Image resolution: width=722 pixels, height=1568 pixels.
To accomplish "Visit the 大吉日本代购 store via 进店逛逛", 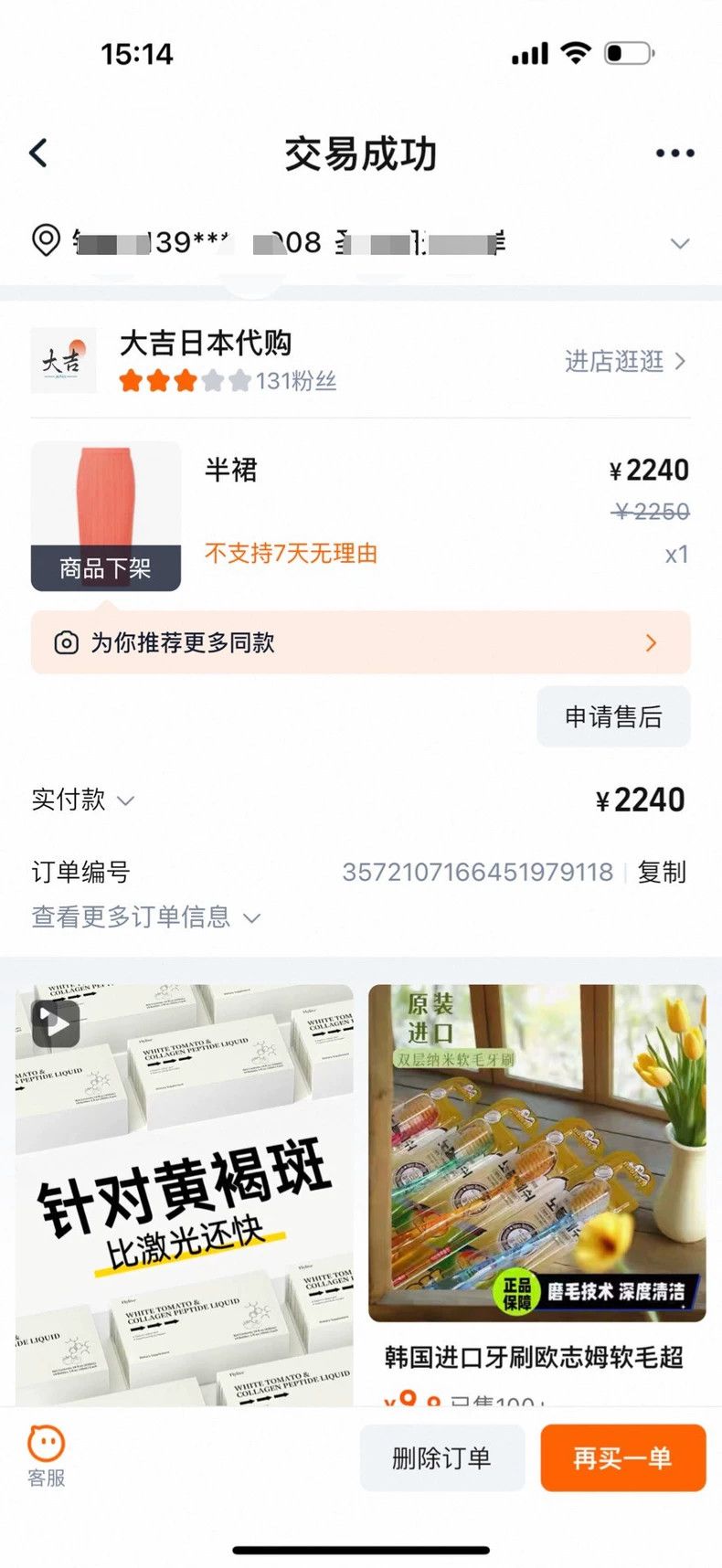I will 625,362.
